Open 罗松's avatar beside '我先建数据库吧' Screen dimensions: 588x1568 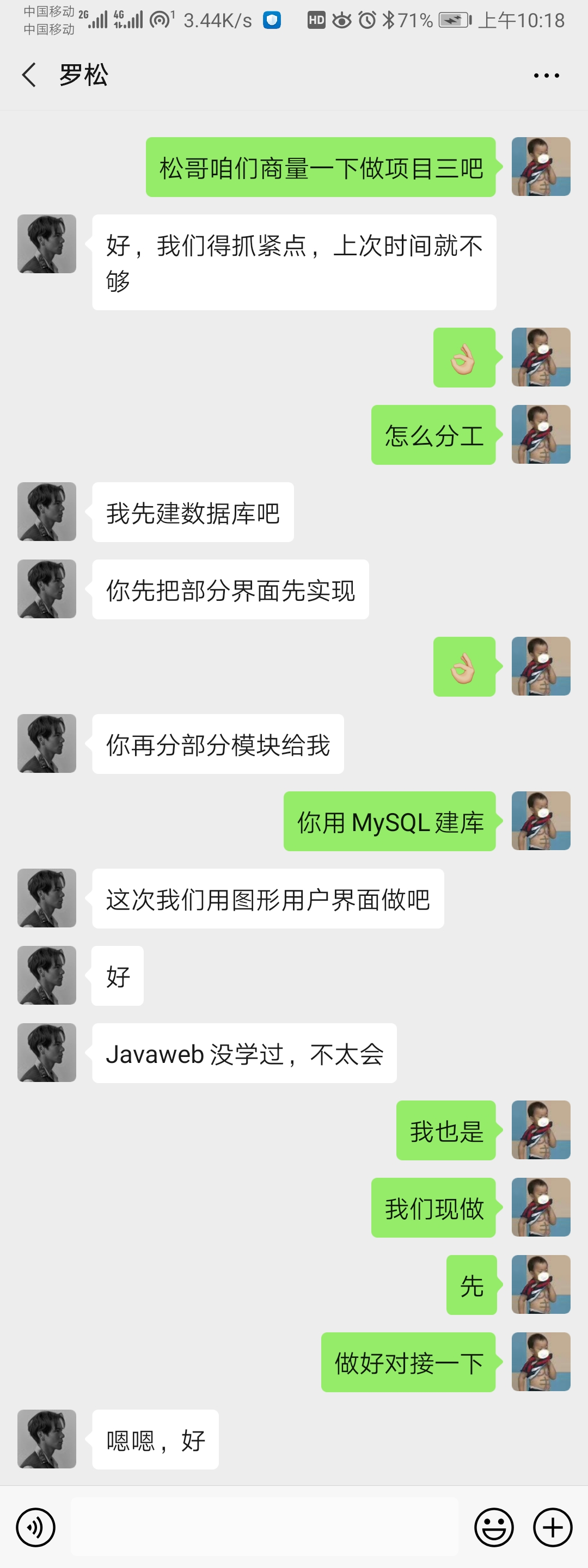click(47, 511)
